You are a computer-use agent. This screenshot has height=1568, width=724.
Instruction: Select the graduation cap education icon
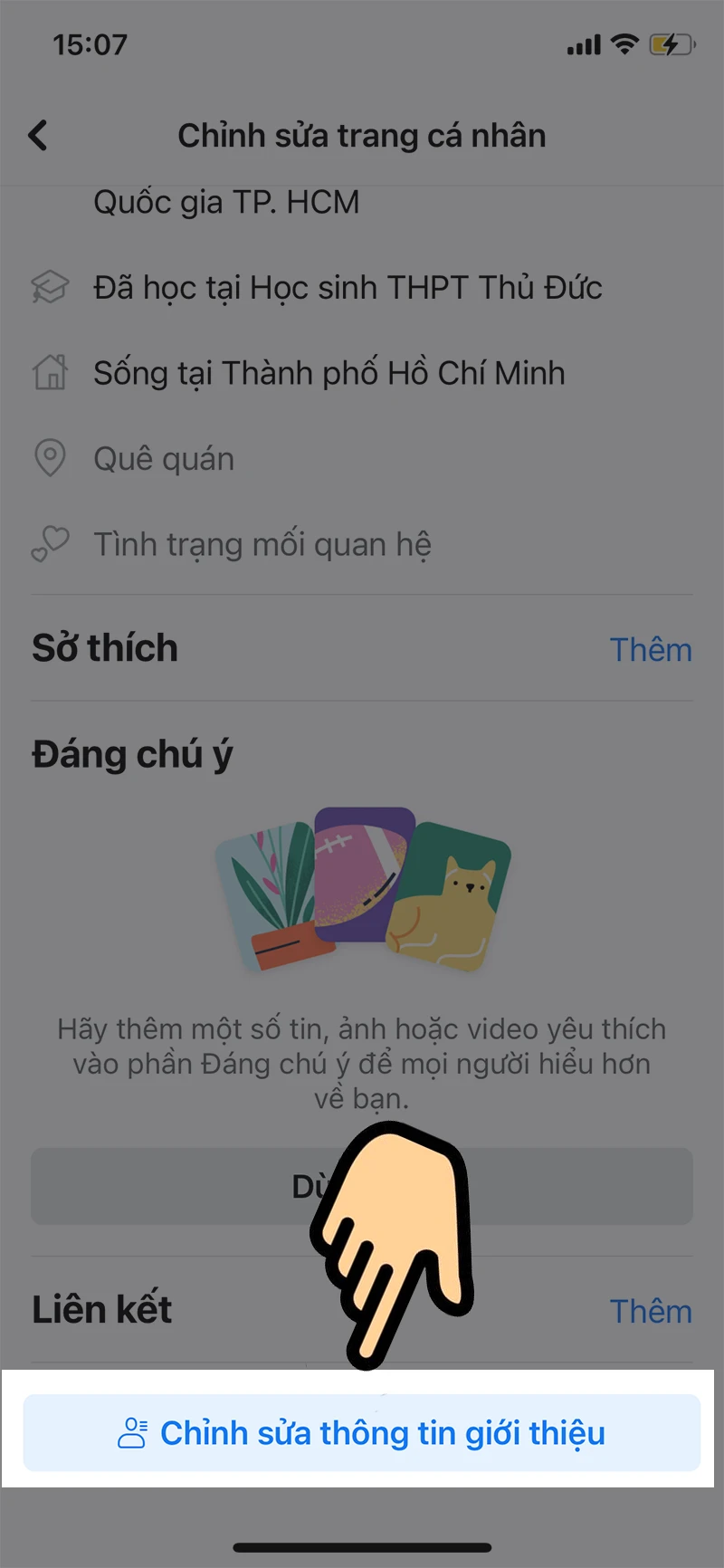point(51,287)
